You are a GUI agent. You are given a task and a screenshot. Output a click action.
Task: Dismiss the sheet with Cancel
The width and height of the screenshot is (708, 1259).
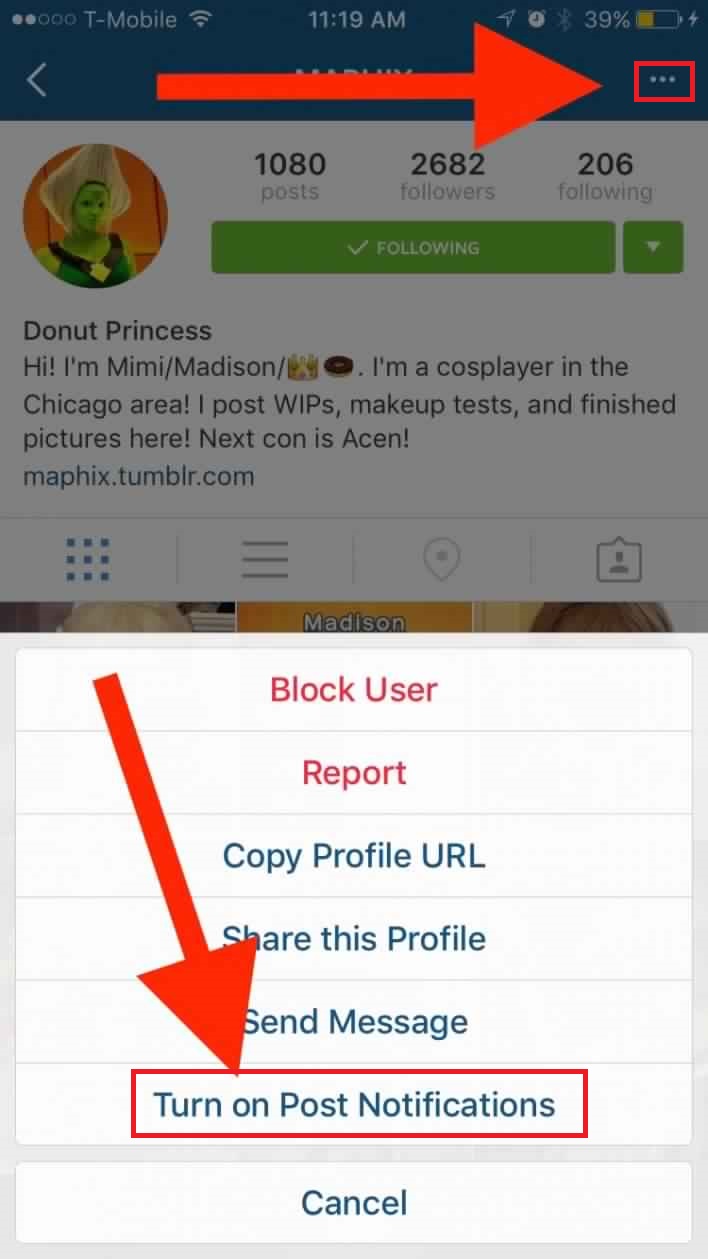point(354,1201)
